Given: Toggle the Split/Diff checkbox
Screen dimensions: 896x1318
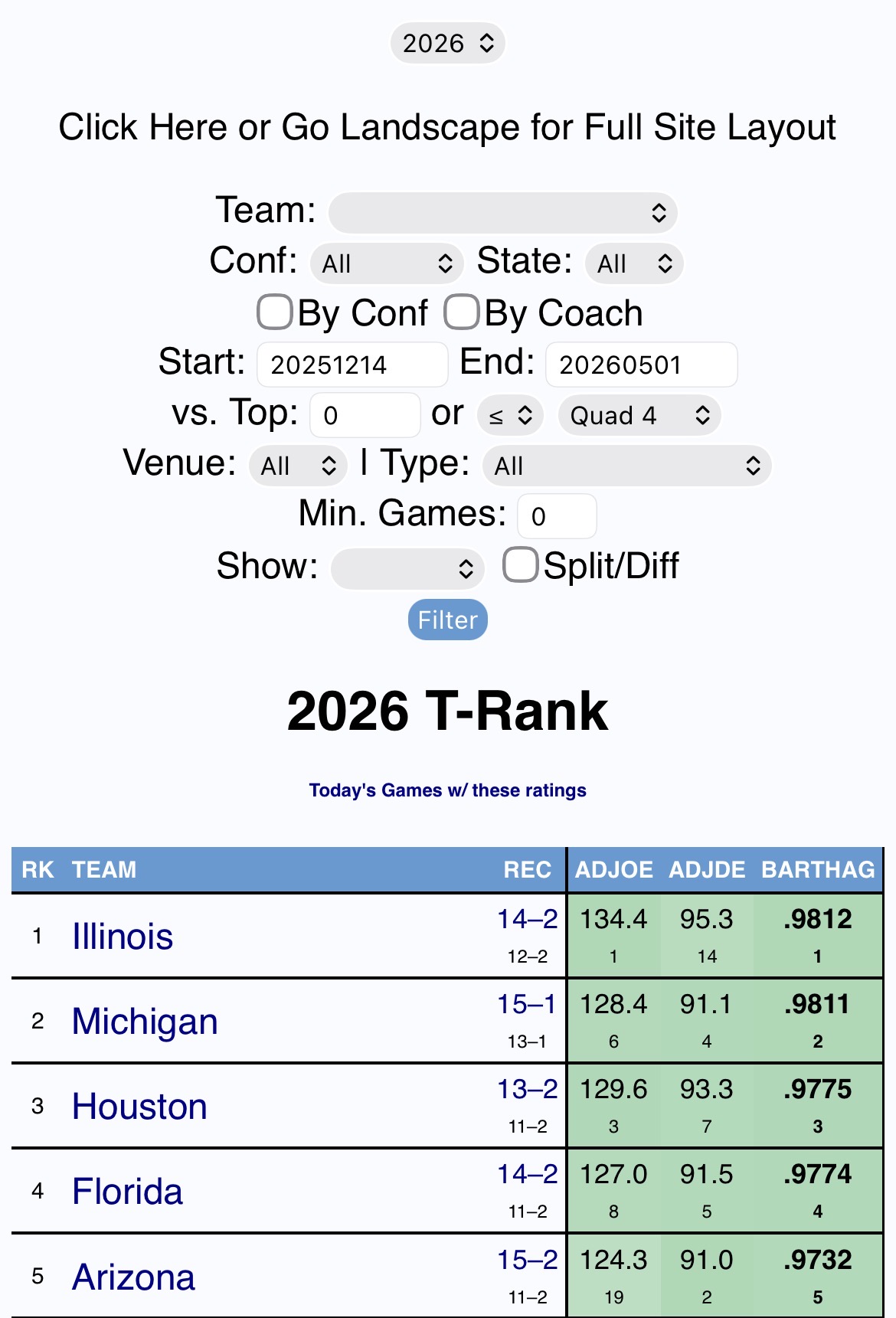Looking at the screenshot, I should [x=520, y=566].
